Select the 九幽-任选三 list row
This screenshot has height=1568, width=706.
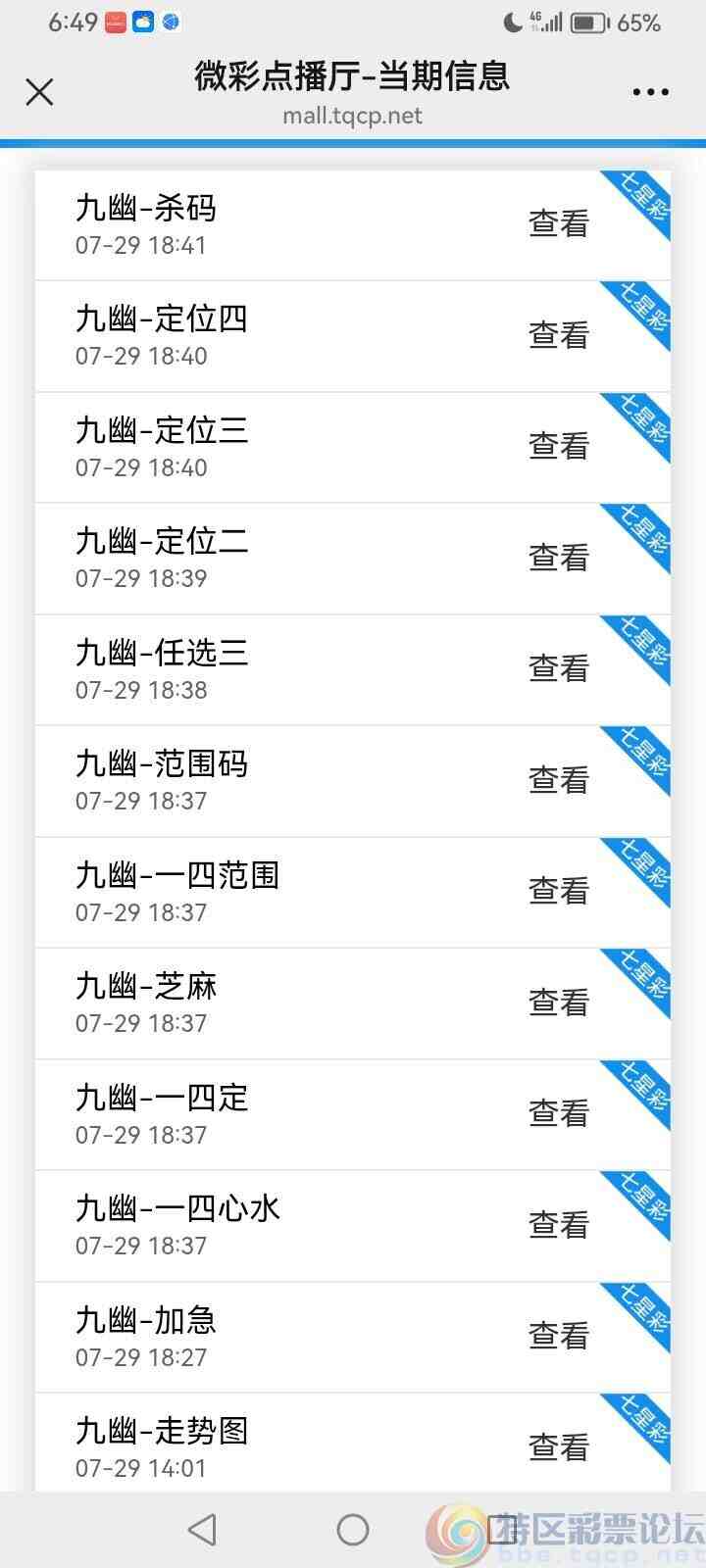(x=294, y=668)
